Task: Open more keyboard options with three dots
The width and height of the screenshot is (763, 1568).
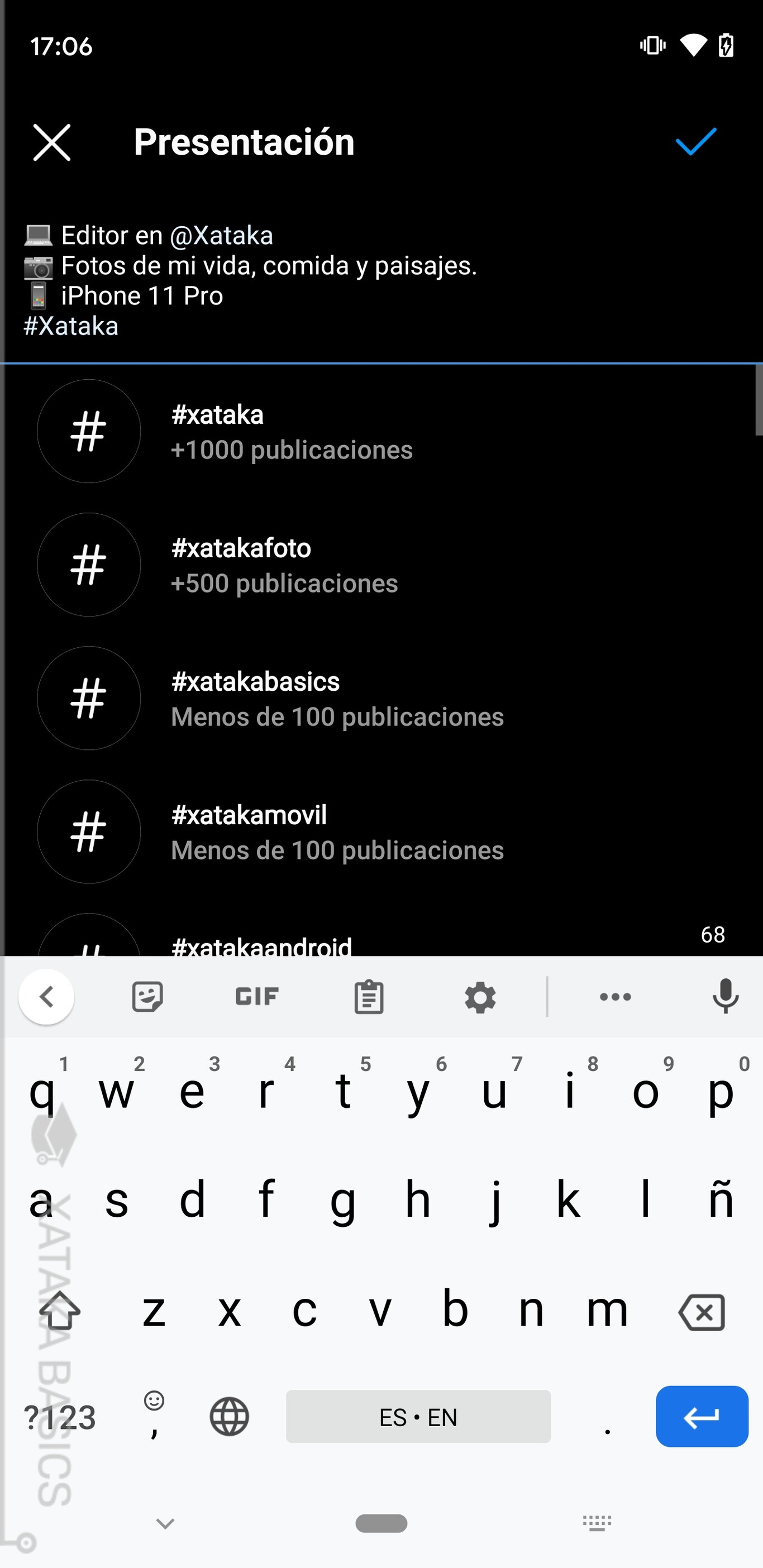Action: click(615, 997)
